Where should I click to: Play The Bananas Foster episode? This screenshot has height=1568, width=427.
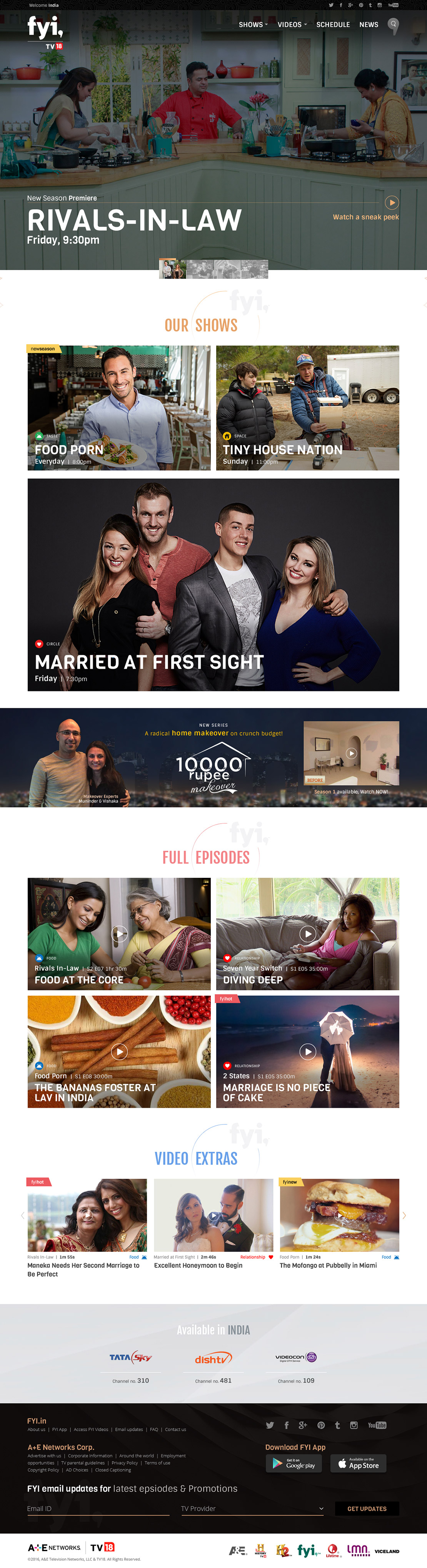point(119,1051)
